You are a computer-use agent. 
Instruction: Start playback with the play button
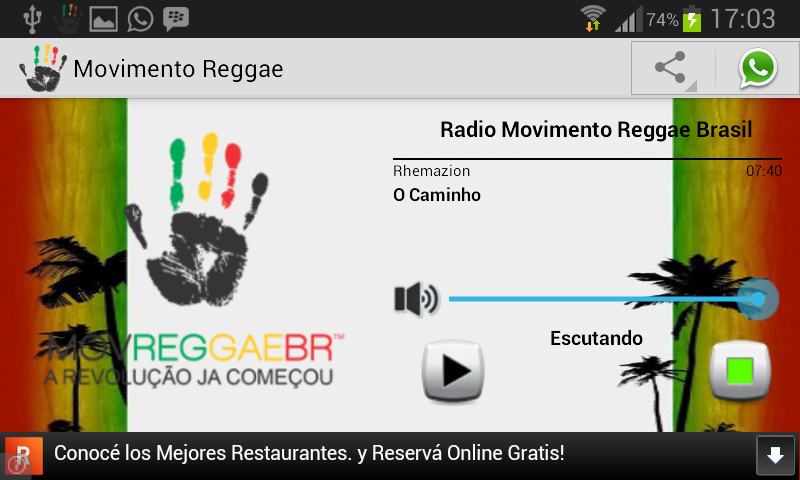point(453,371)
